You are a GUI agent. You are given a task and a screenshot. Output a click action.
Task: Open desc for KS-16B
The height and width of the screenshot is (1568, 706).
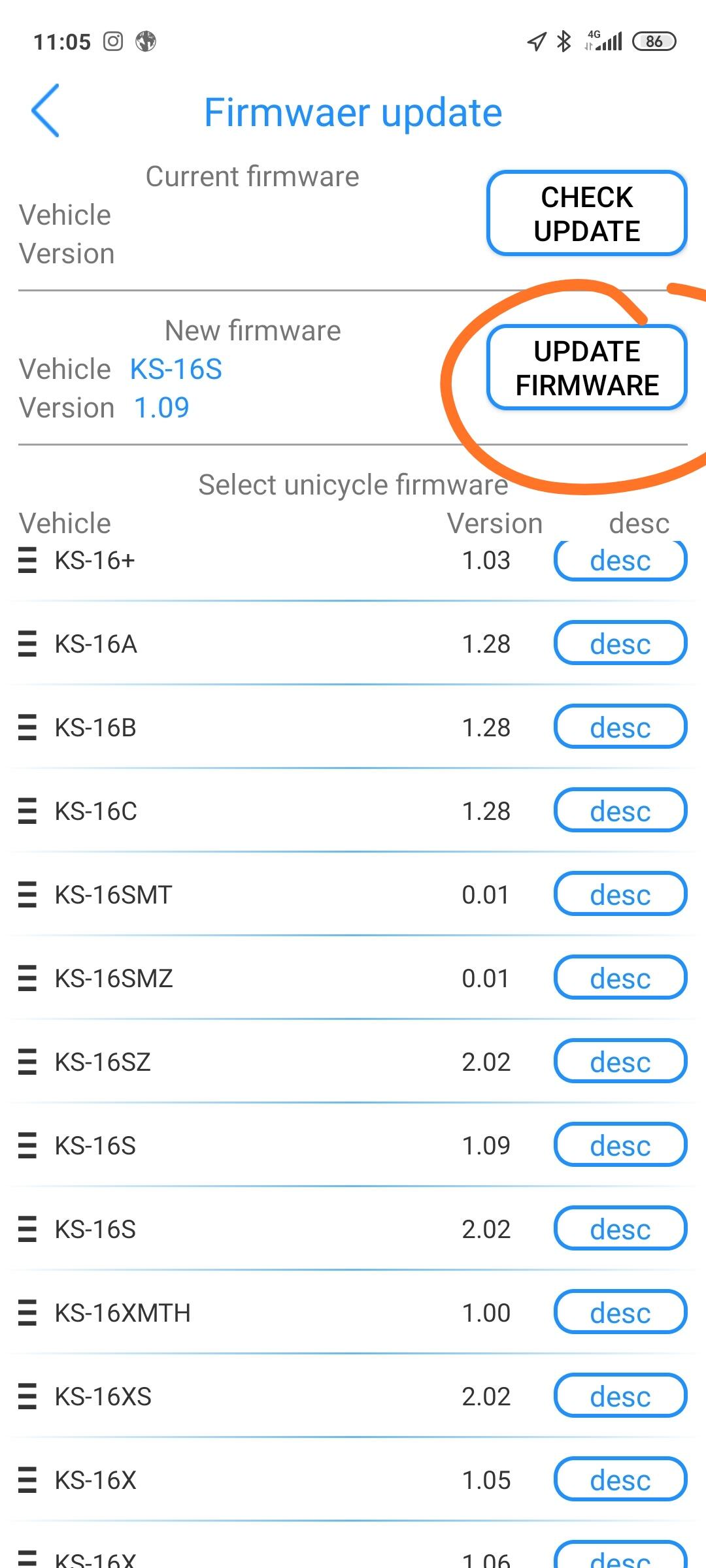[620, 727]
